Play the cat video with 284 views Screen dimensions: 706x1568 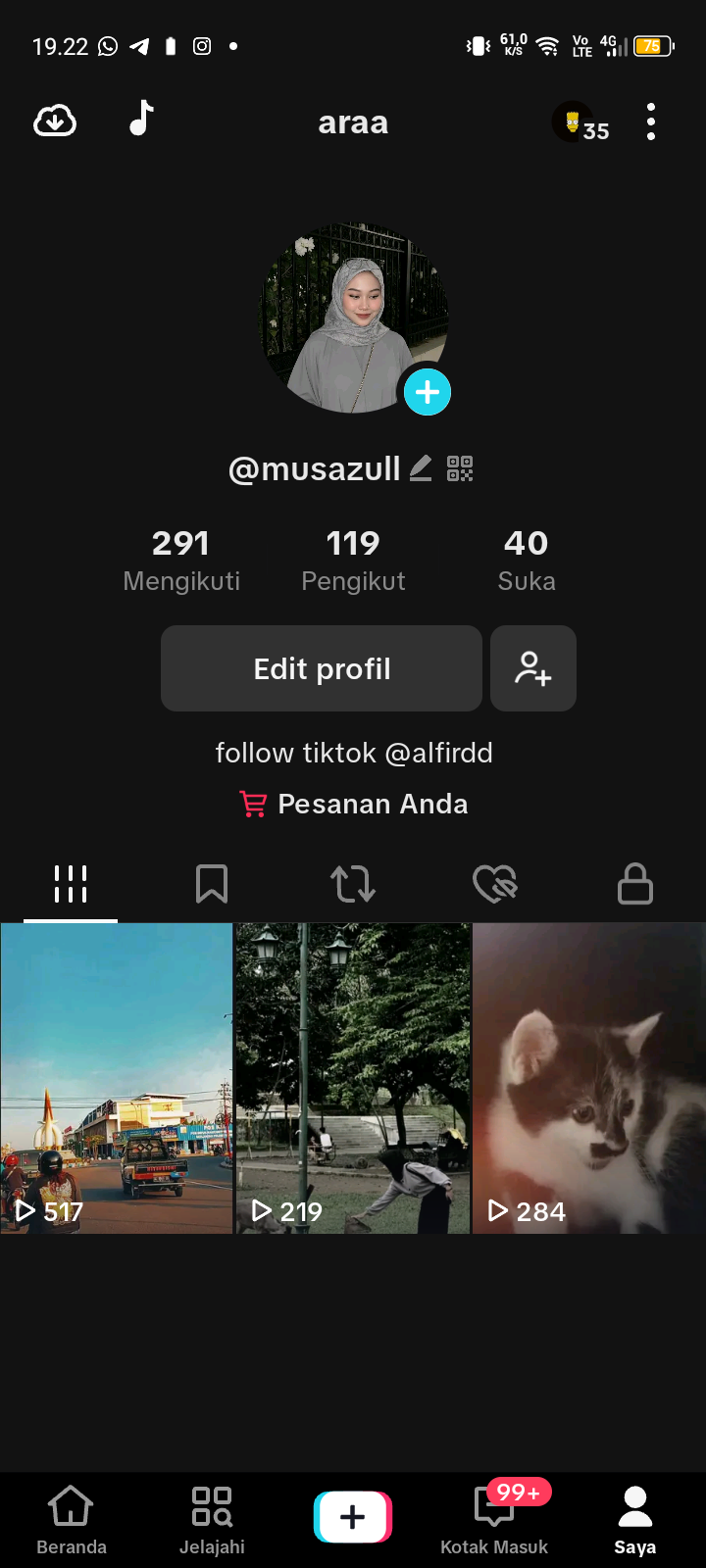coord(589,1078)
